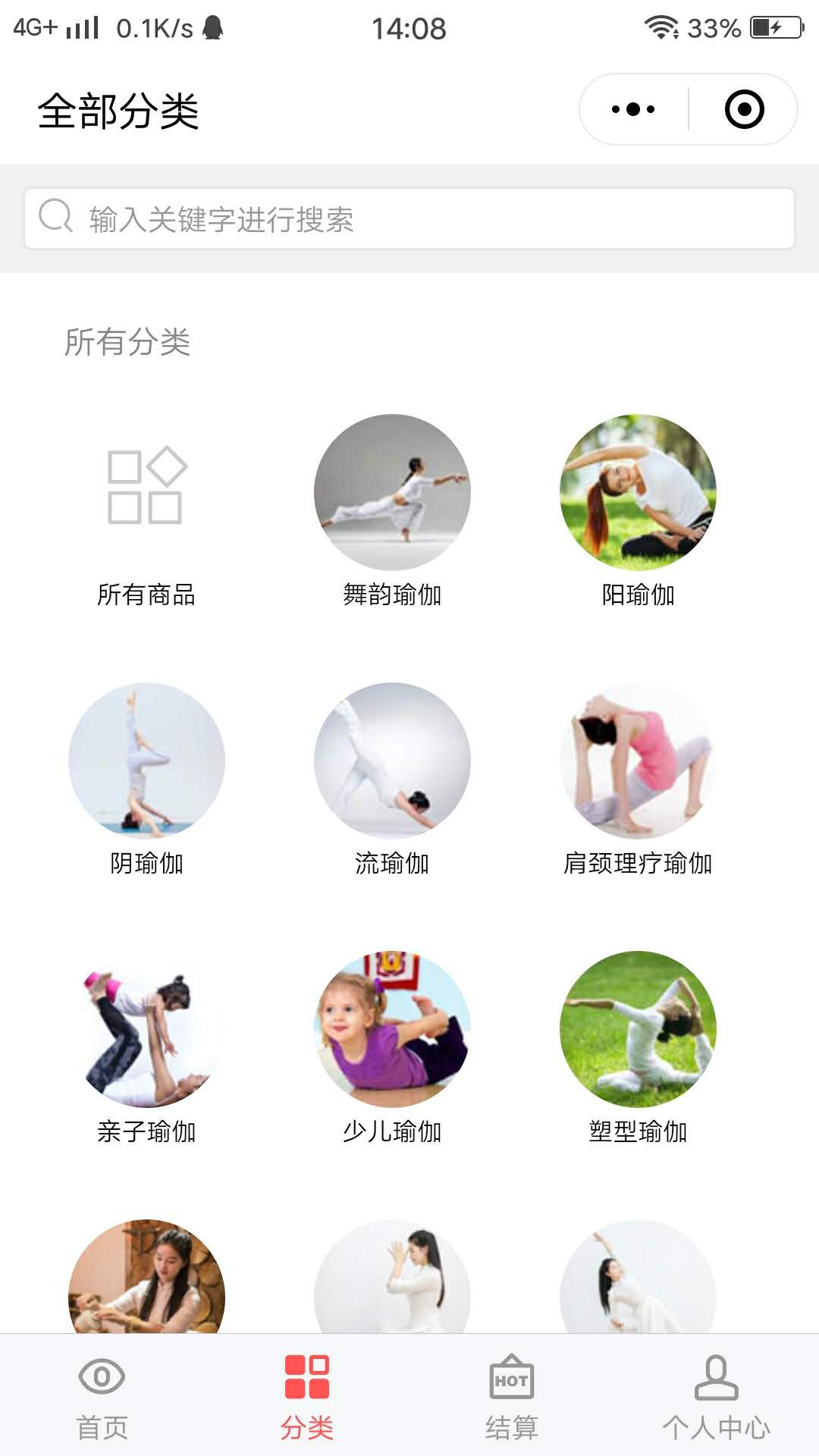The image size is (819, 1456).
Task: Switch to the 首页 tab
Action: click(x=102, y=1397)
